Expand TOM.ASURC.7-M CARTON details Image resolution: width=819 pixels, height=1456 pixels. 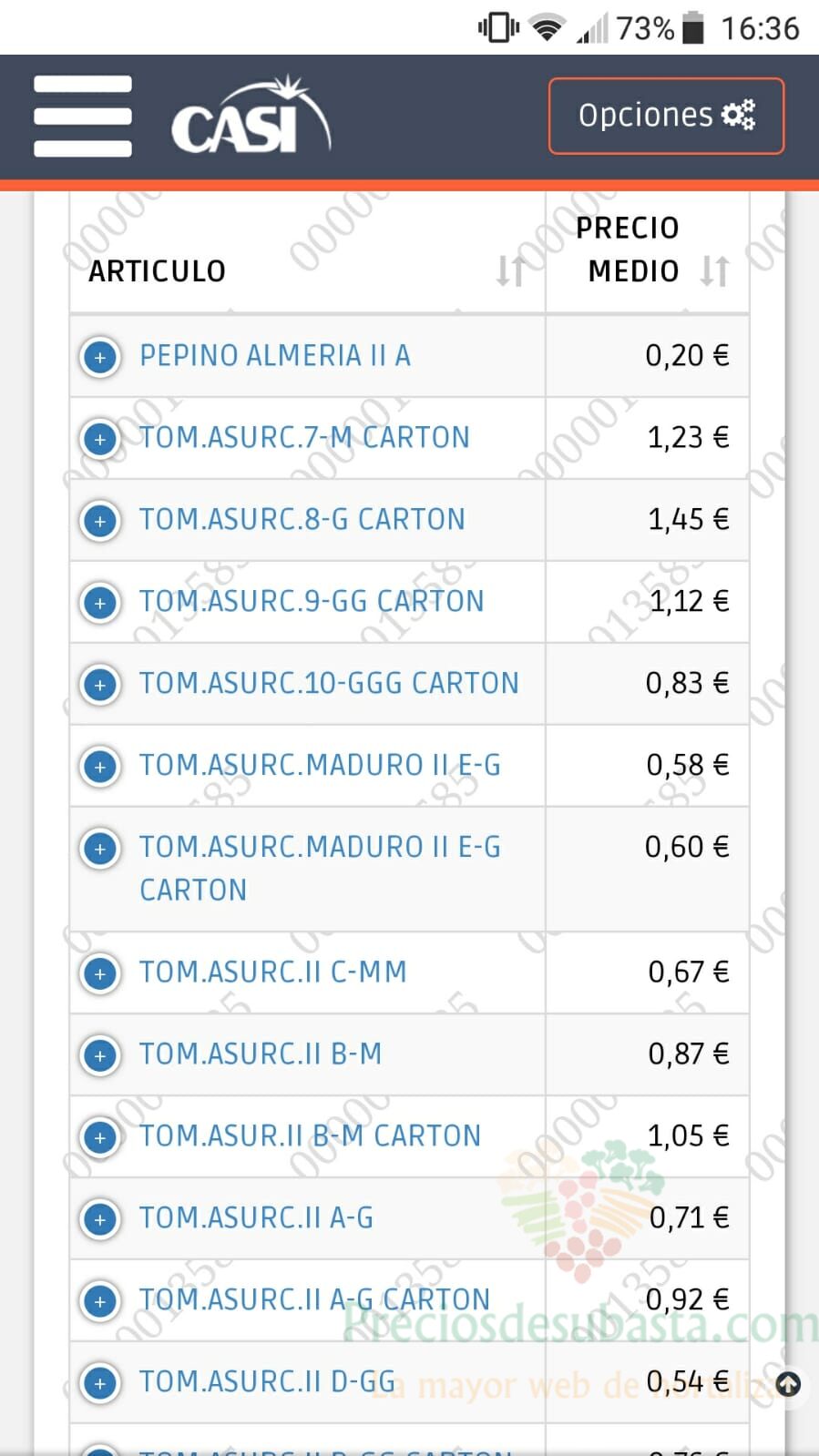[100, 439]
